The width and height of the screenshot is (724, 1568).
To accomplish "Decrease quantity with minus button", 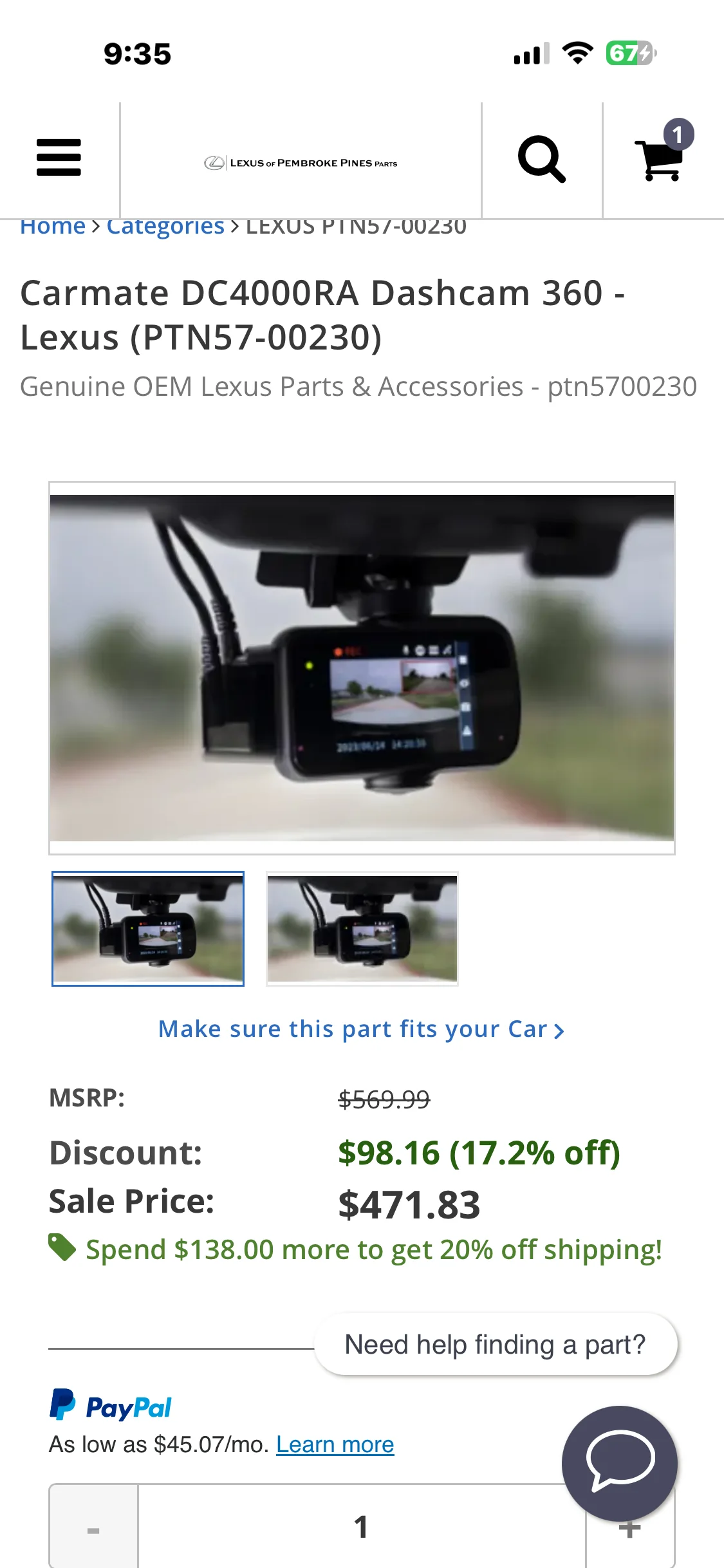I will tap(94, 1529).
